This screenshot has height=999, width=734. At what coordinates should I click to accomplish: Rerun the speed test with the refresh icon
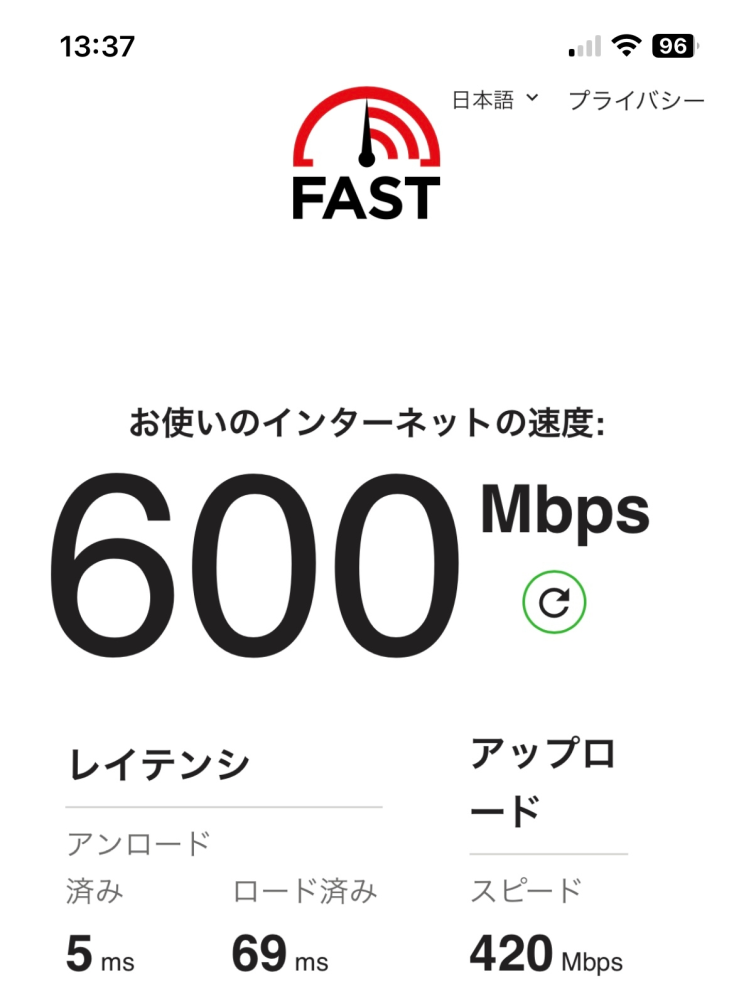554,601
